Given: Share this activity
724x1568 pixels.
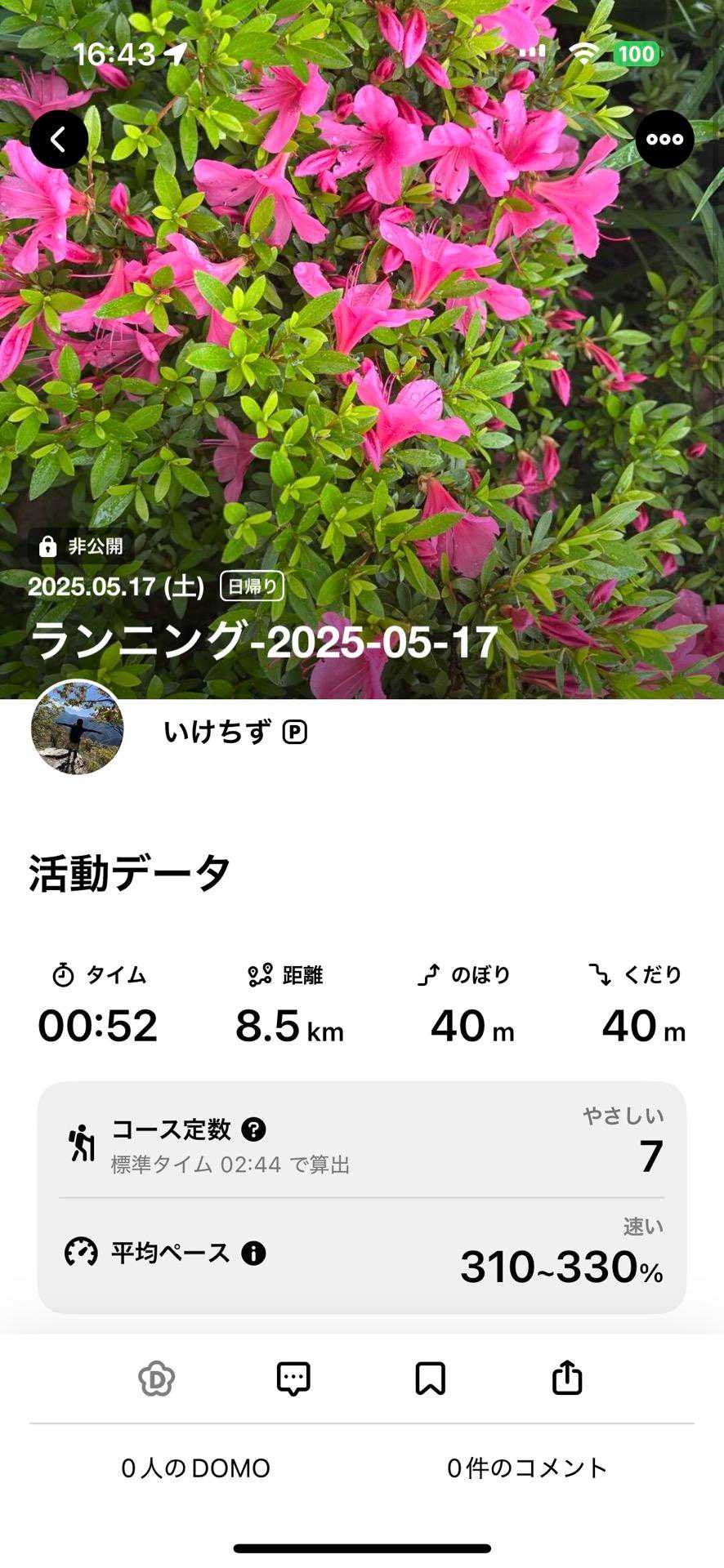Looking at the screenshot, I should click(567, 1379).
